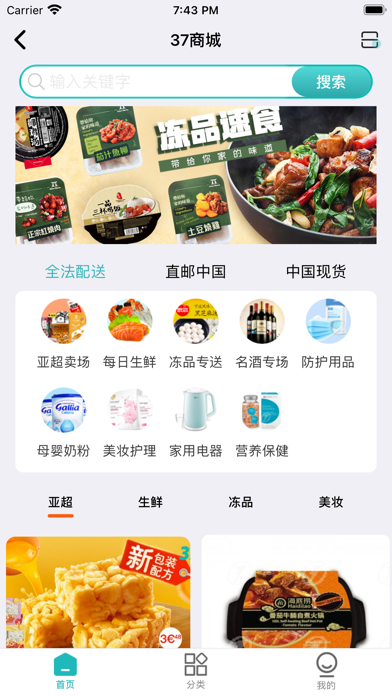Select the 冻品 product tab
392x696 pixels.
point(241,502)
